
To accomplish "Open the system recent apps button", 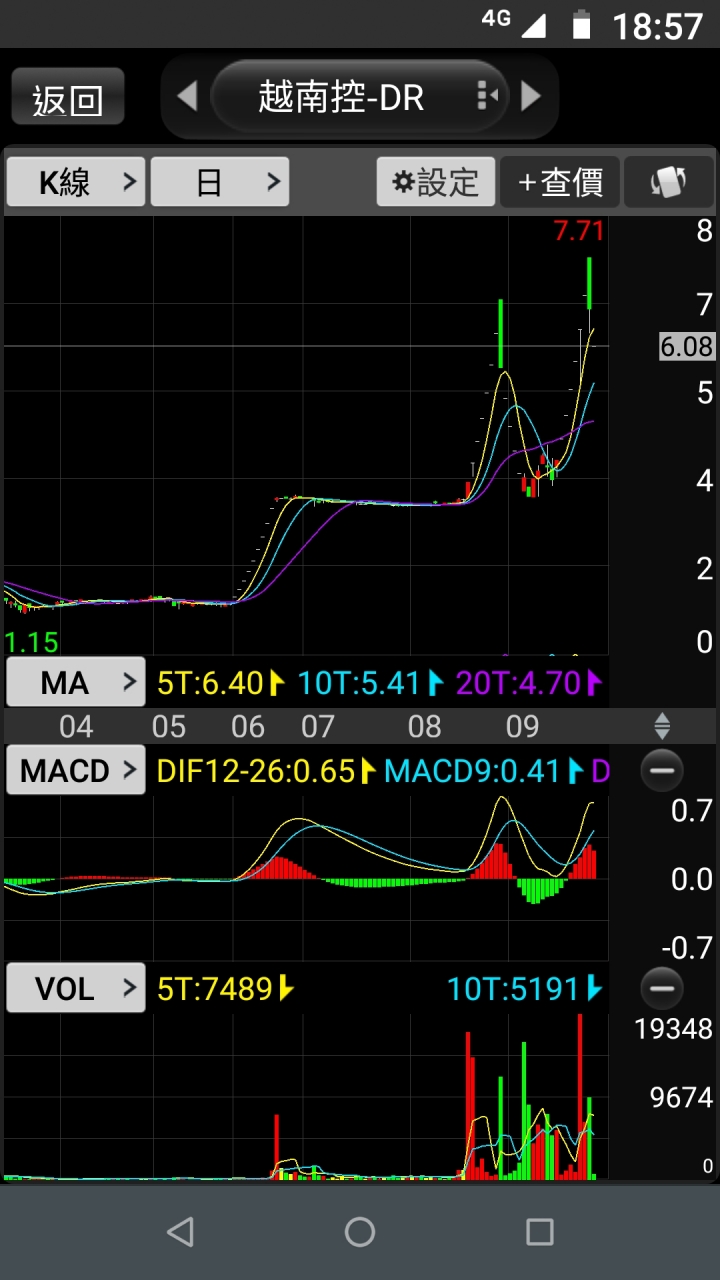I will (540, 1231).
